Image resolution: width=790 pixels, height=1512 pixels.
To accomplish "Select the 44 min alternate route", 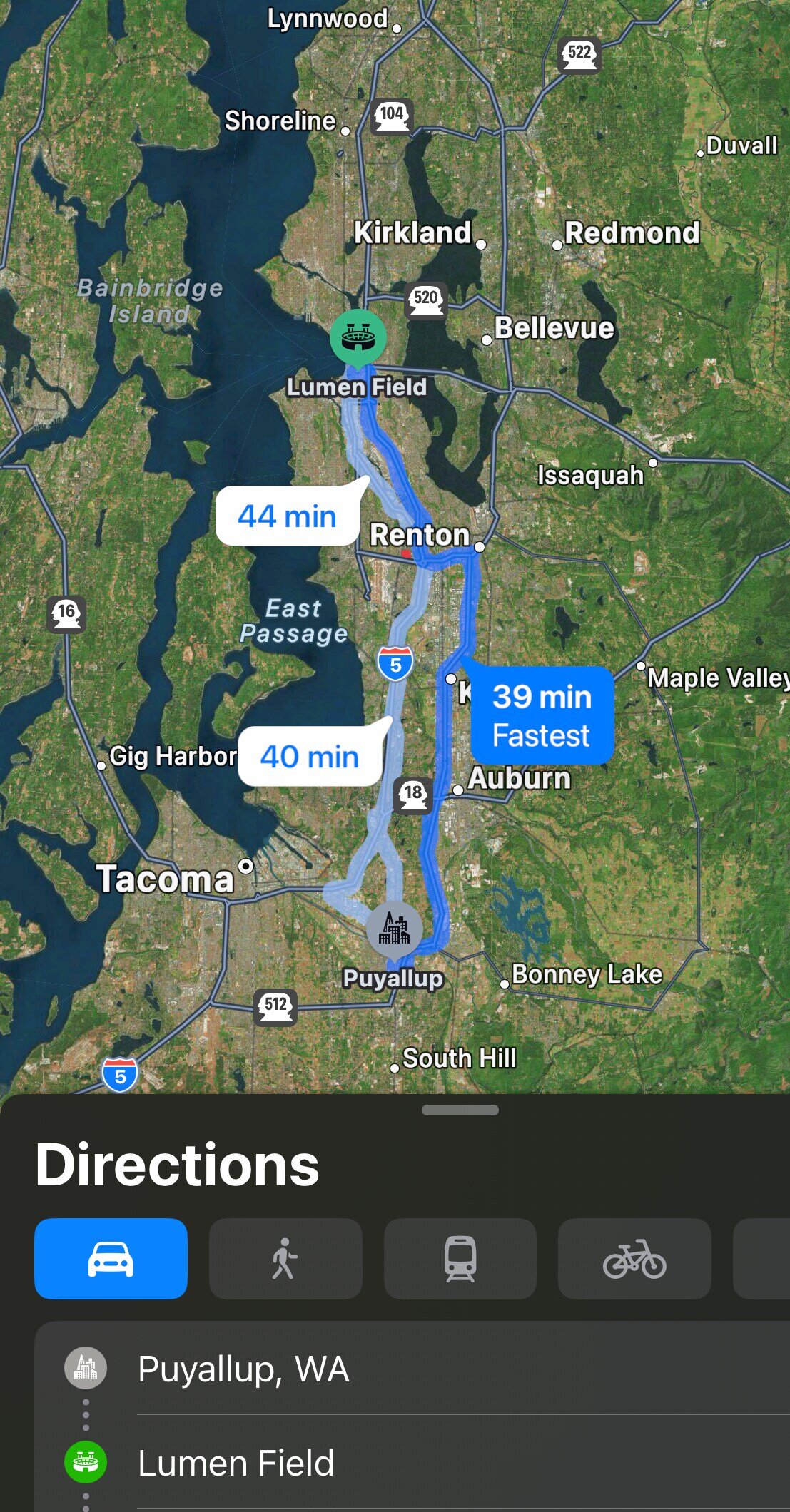I will pyautogui.click(x=287, y=516).
